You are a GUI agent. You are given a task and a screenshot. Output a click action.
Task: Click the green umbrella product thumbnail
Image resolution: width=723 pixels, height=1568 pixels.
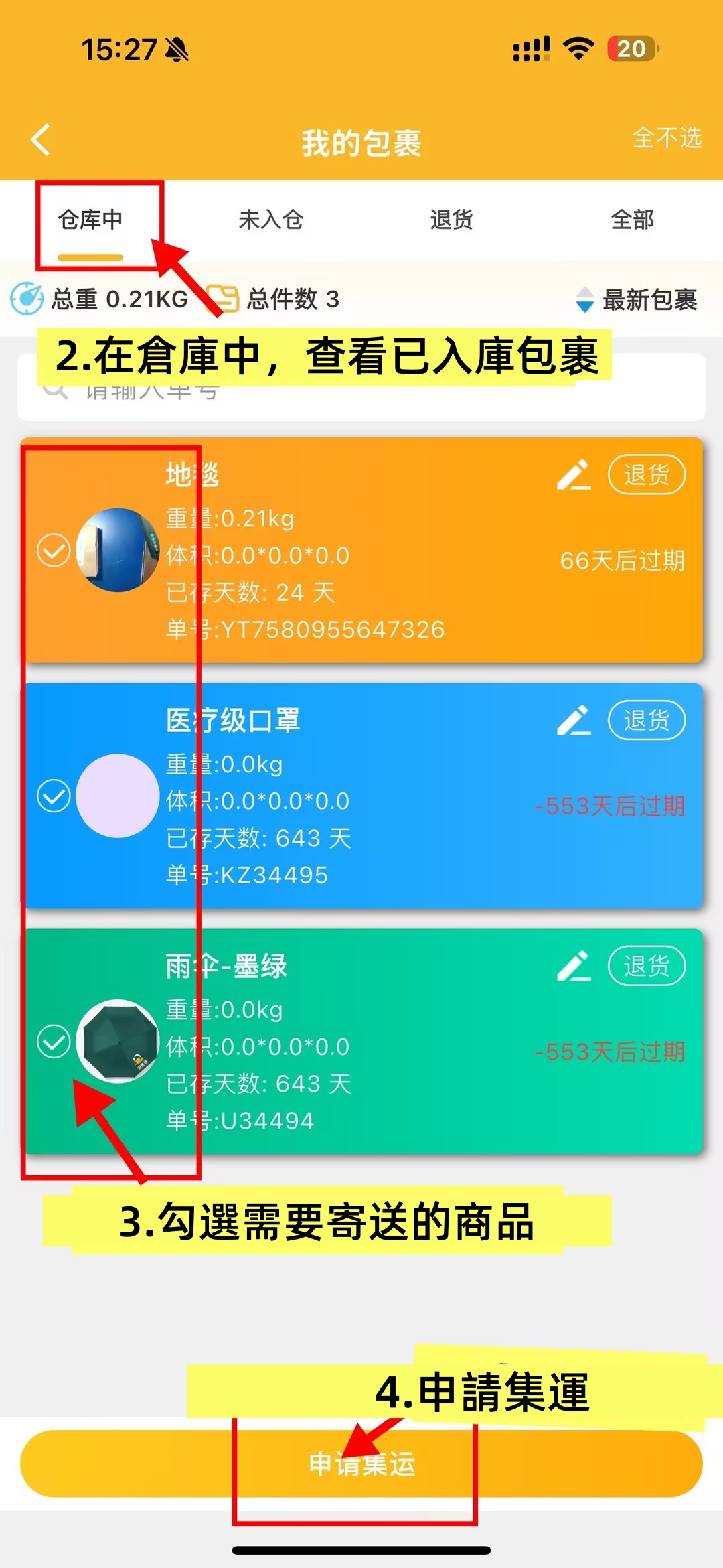coord(118,1040)
